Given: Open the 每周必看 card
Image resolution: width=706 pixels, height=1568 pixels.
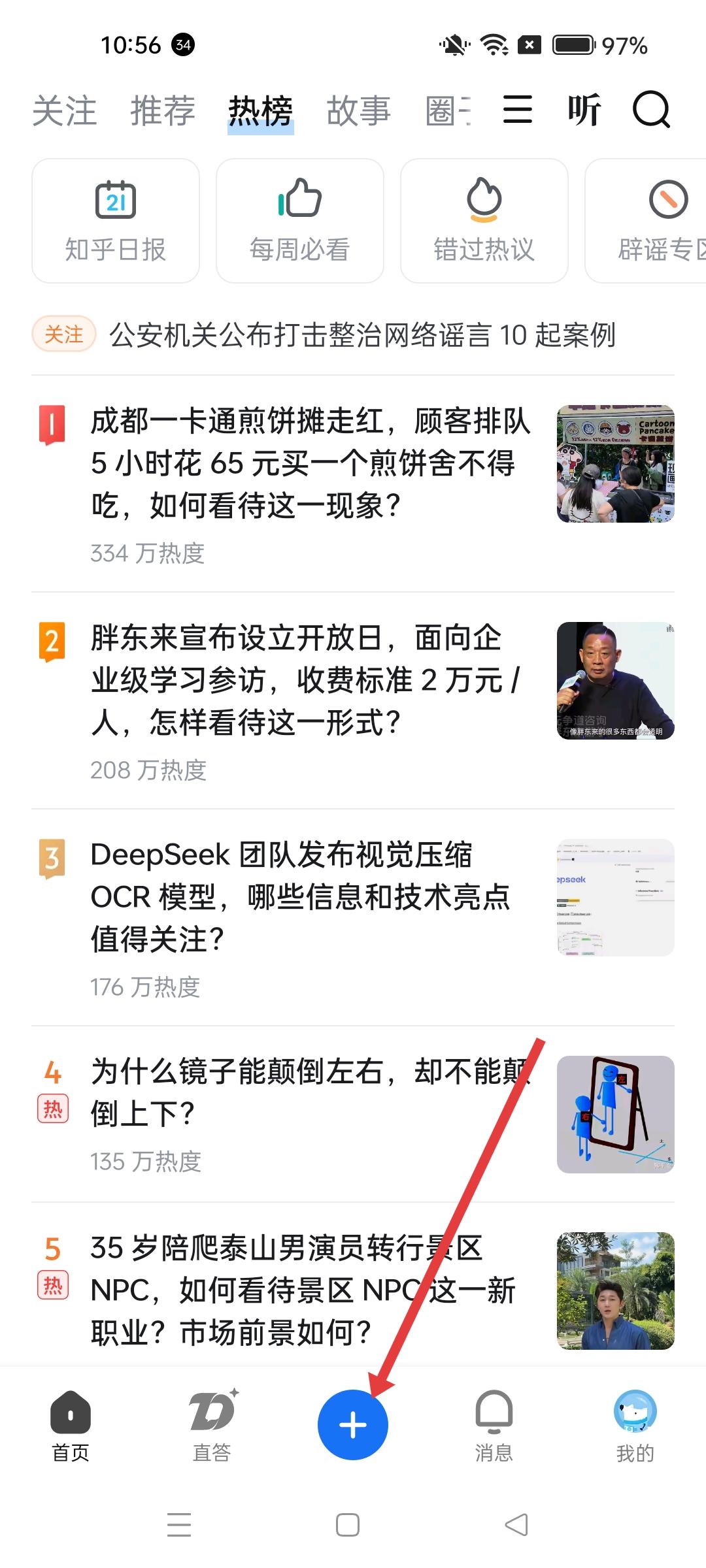Looking at the screenshot, I should click(x=300, y=221).
